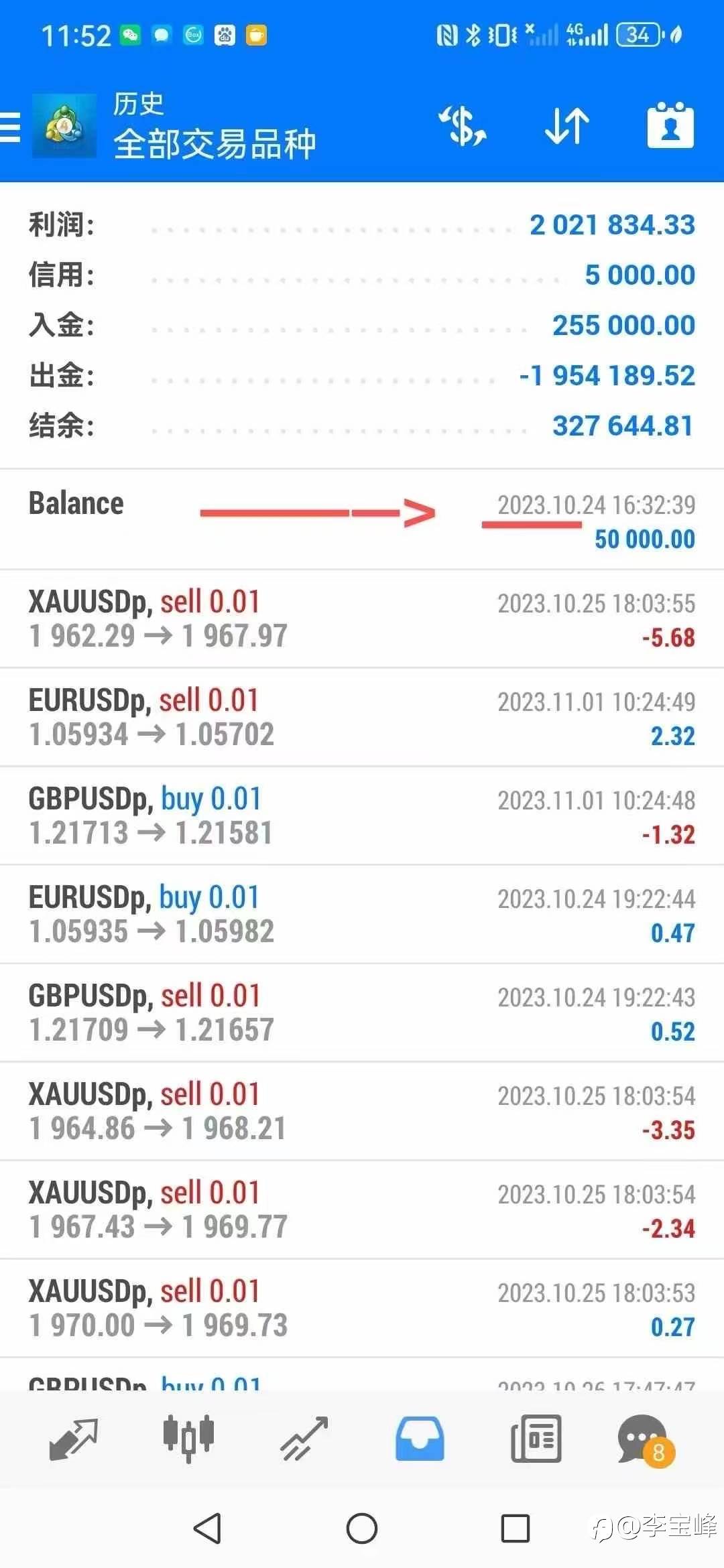
Task: Open sort order arrows option
Action: [566, 126]
